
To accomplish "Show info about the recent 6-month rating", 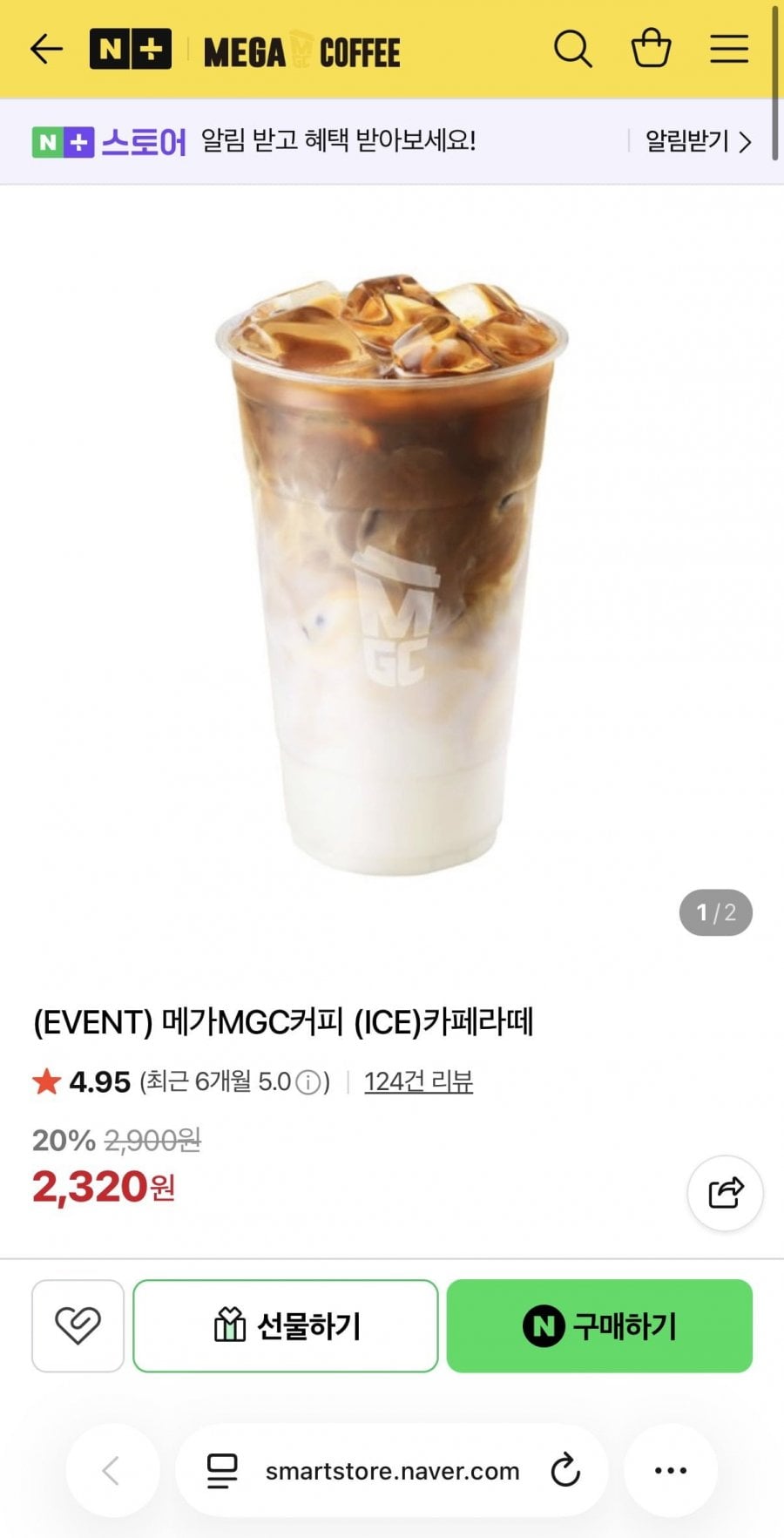I will 308,1082.
